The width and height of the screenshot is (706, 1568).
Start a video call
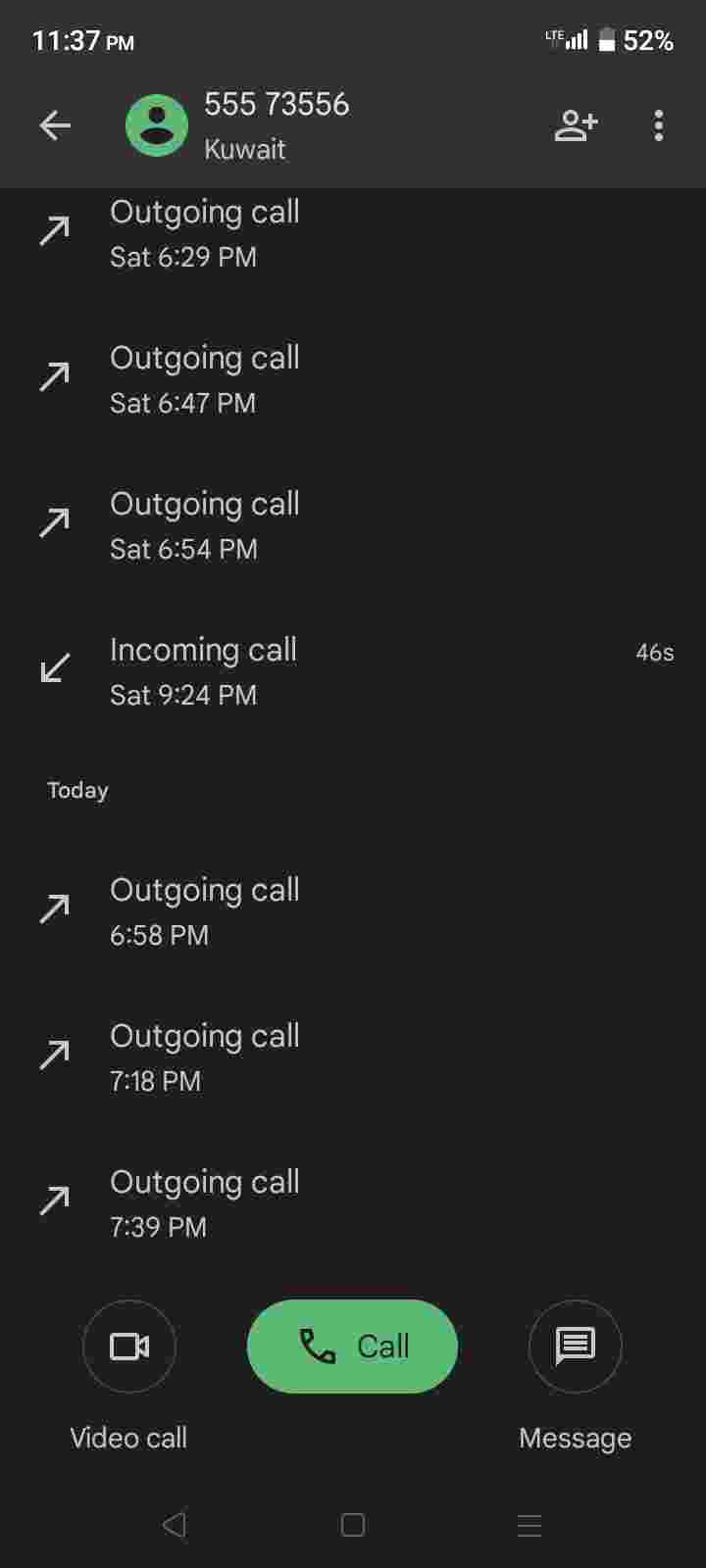point(129,1347)
